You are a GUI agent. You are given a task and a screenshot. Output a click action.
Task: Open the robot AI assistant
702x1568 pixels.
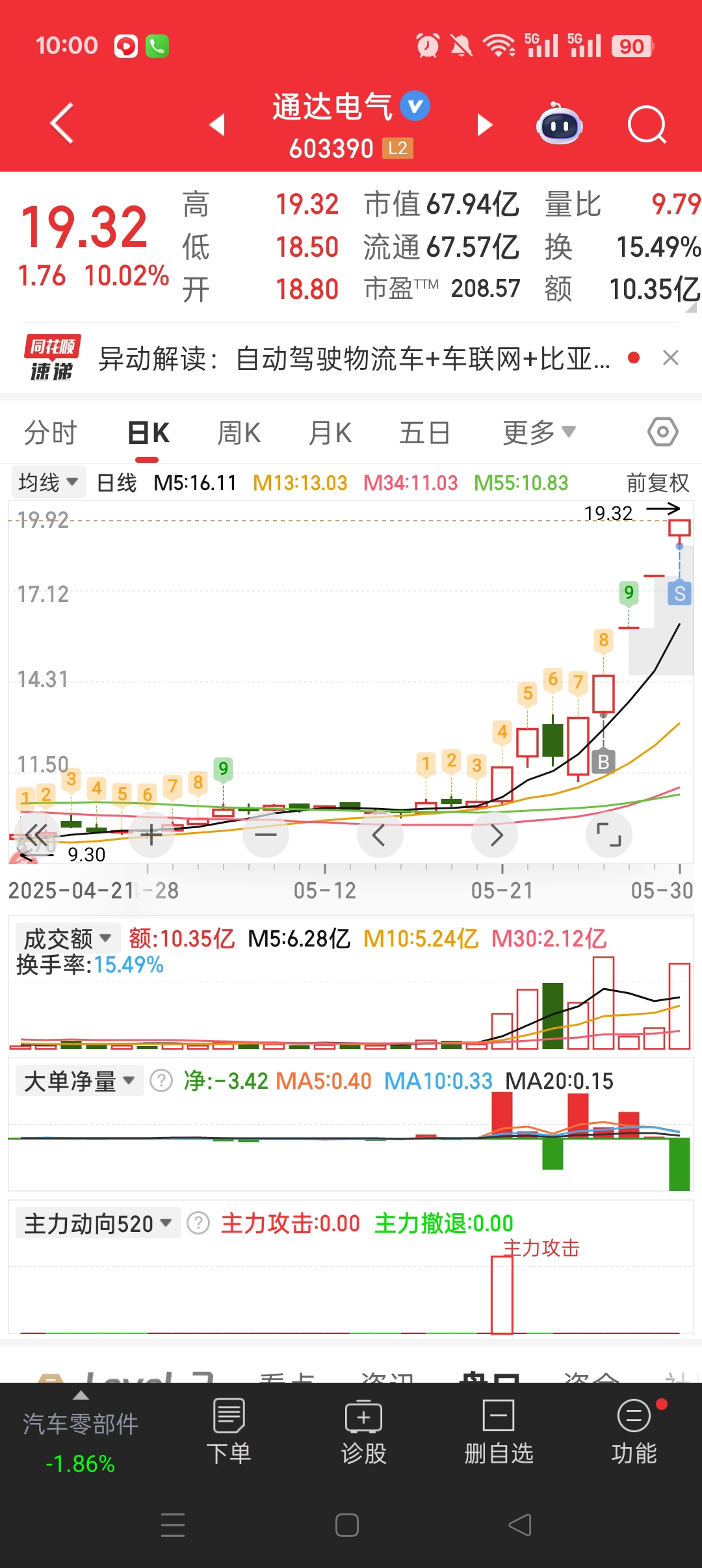click(559, 124)
